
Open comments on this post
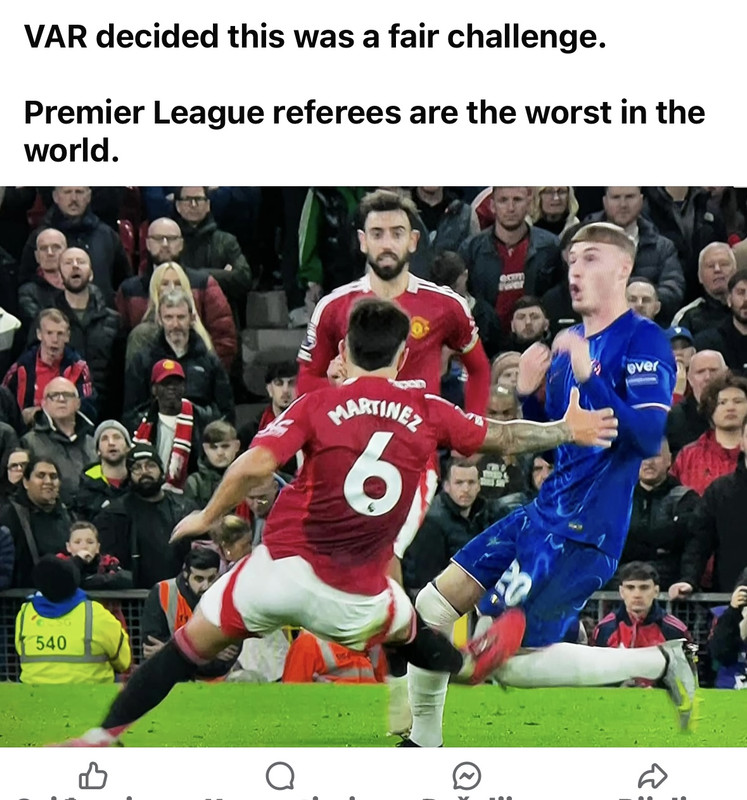click(x=280, y=776)
